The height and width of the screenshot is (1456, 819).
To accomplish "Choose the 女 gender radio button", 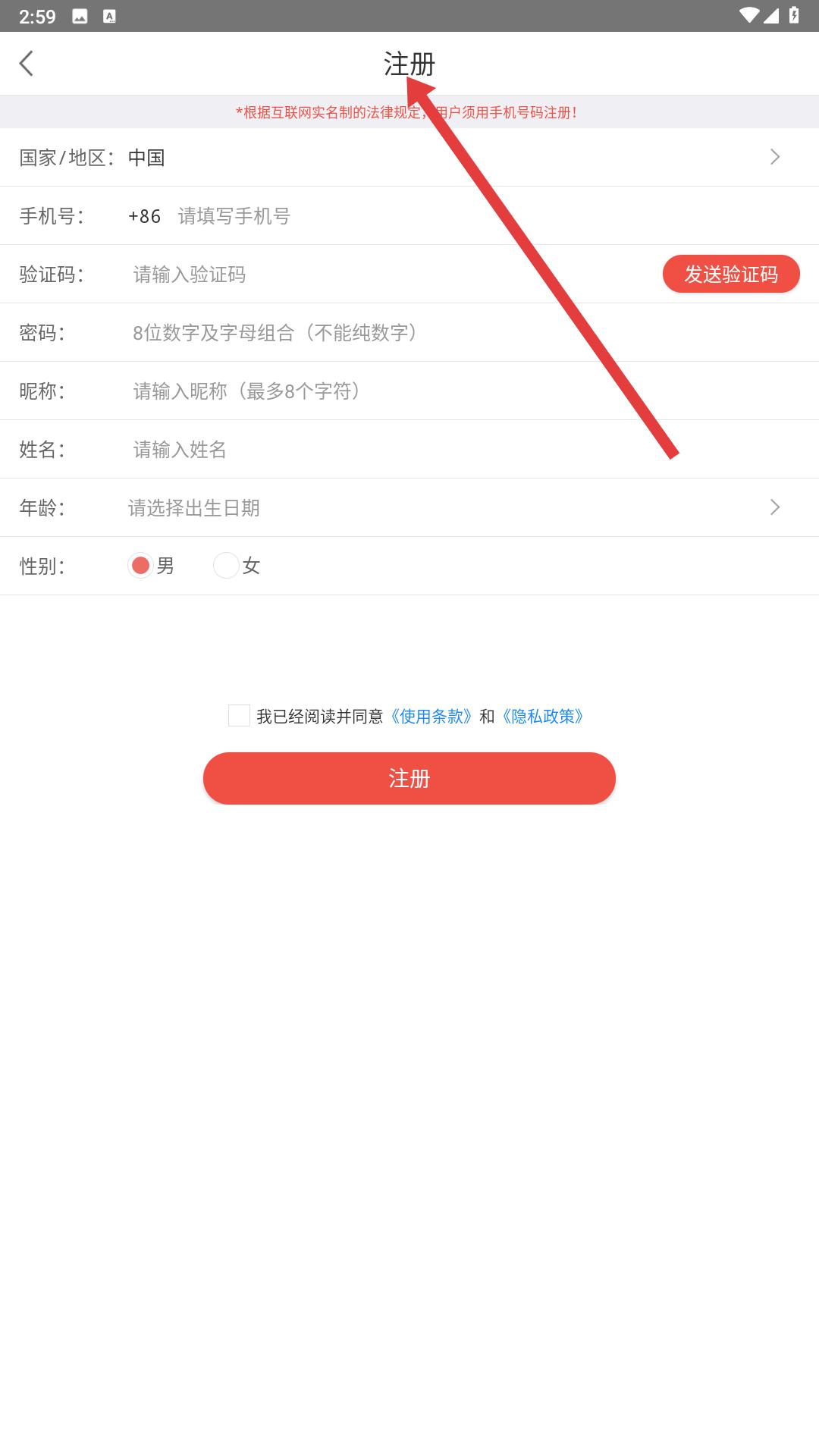I will 226,566.
